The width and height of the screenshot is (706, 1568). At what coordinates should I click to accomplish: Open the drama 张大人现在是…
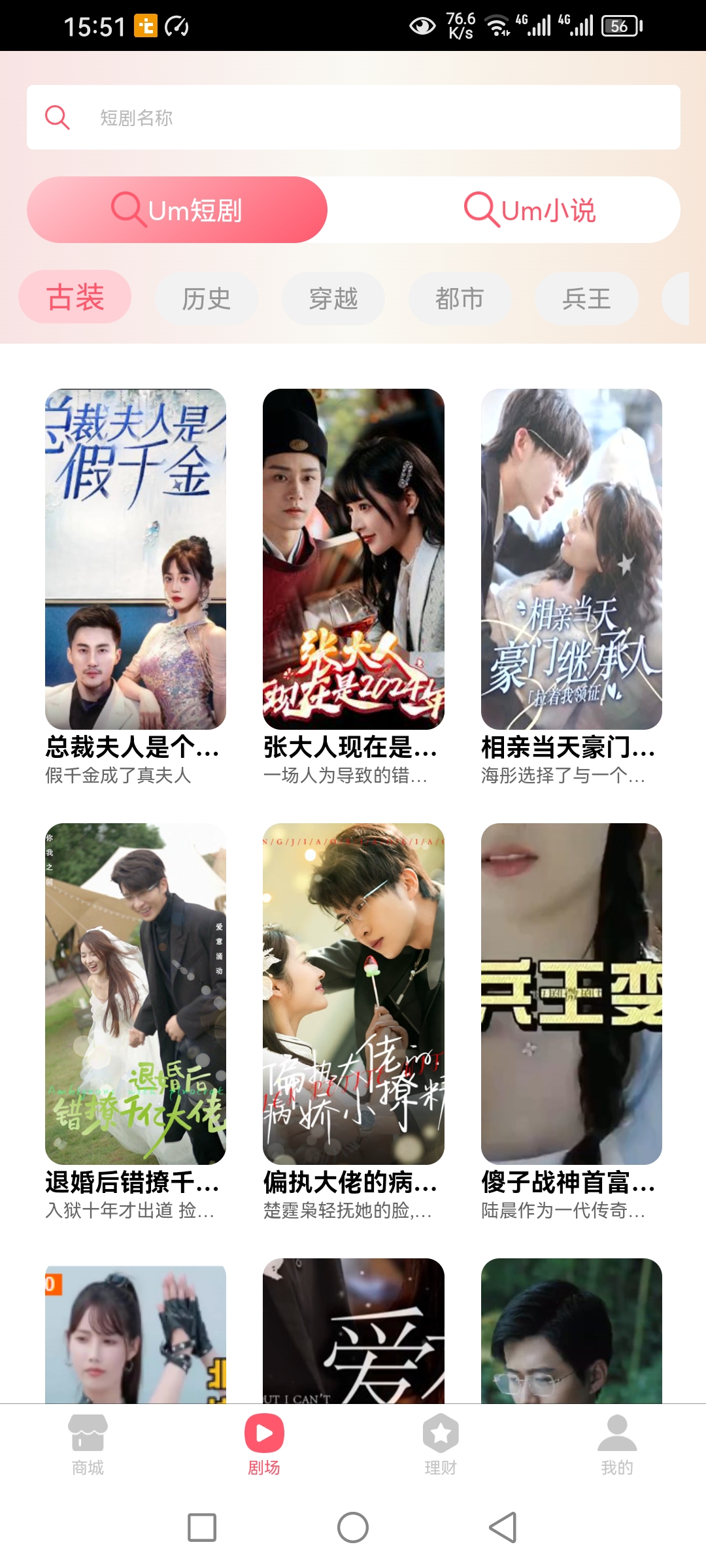click(x=353, y=587)
